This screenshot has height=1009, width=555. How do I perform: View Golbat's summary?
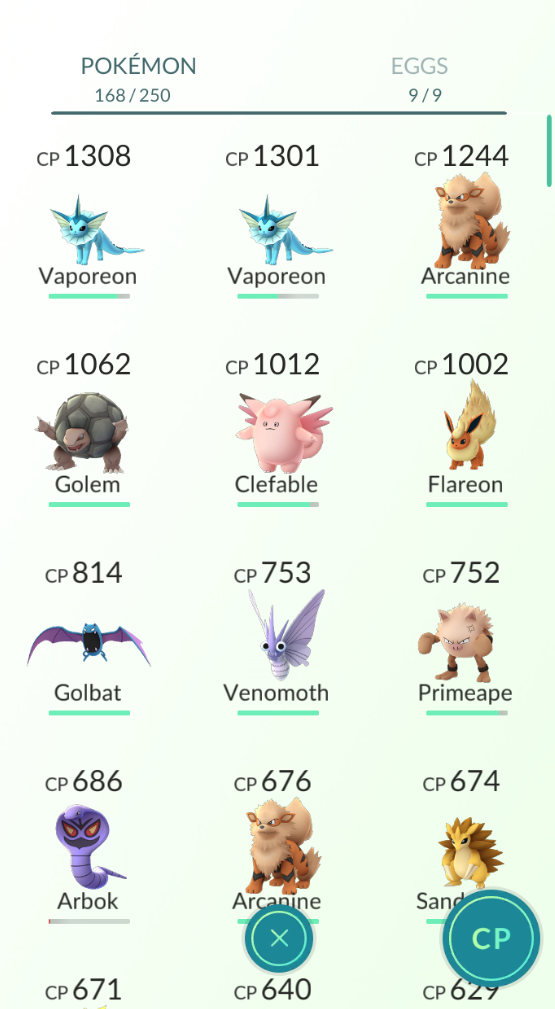(89, 639)
